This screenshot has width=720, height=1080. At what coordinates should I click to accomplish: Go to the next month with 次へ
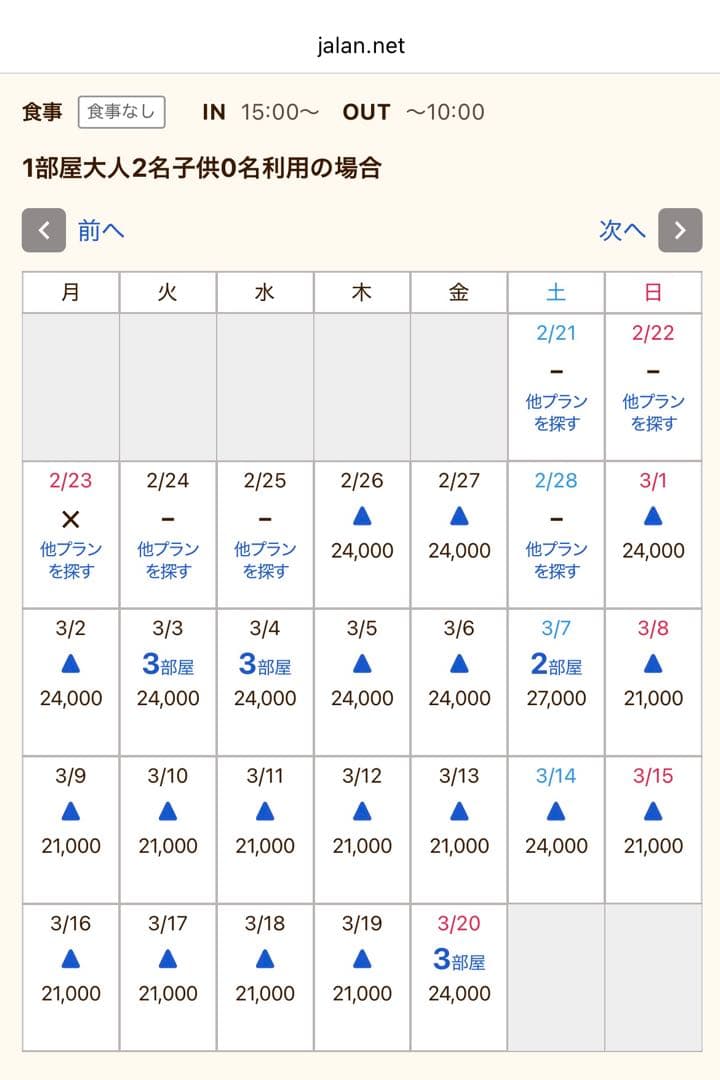tap(649, 230)
